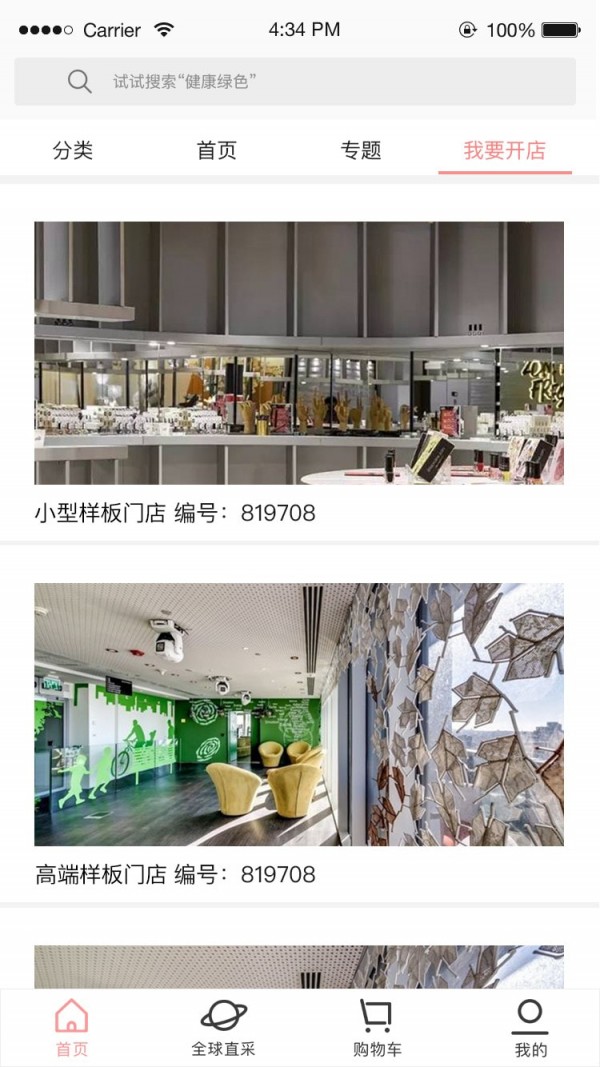Go to 首页 in the bottom bar

(x=71, y=1028)
